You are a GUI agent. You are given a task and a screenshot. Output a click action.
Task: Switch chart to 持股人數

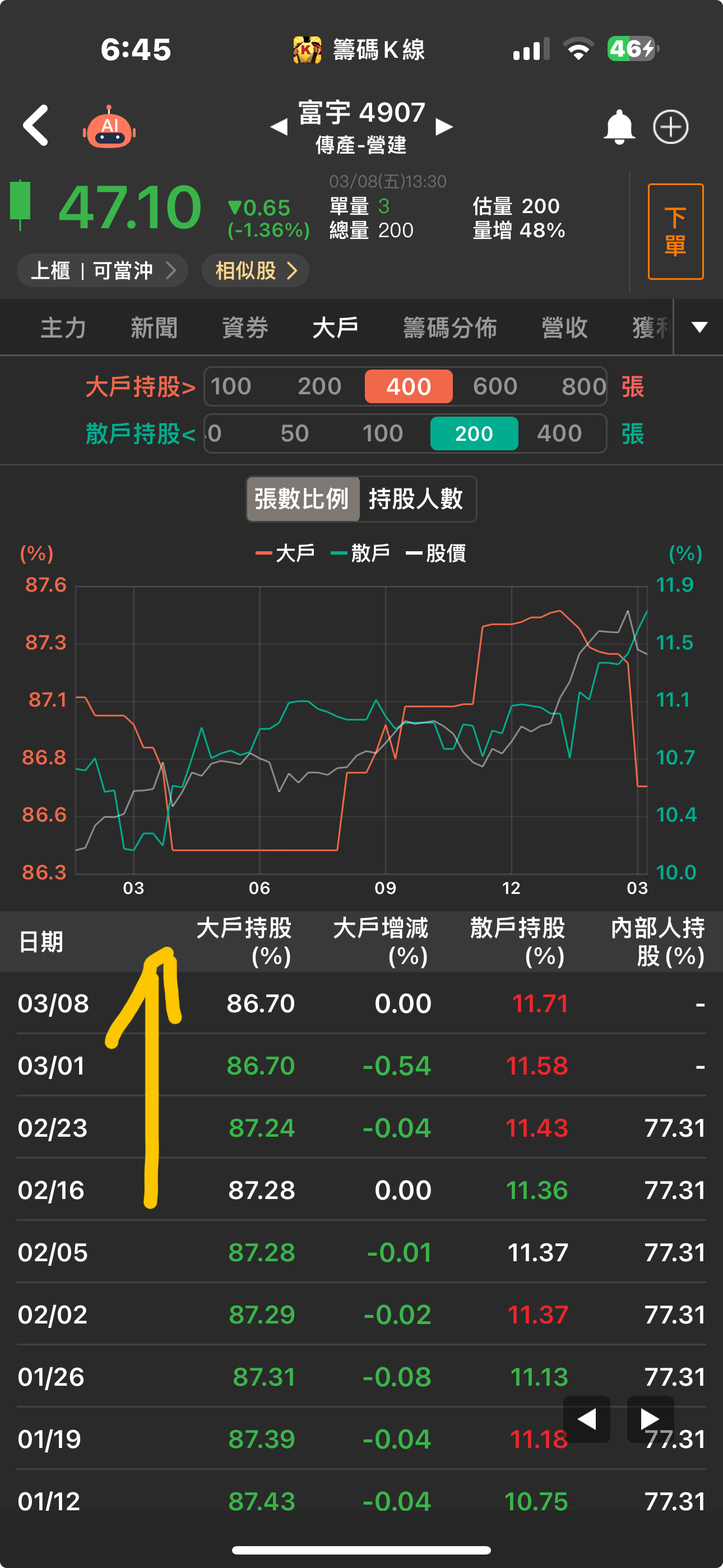pos(416,499)
